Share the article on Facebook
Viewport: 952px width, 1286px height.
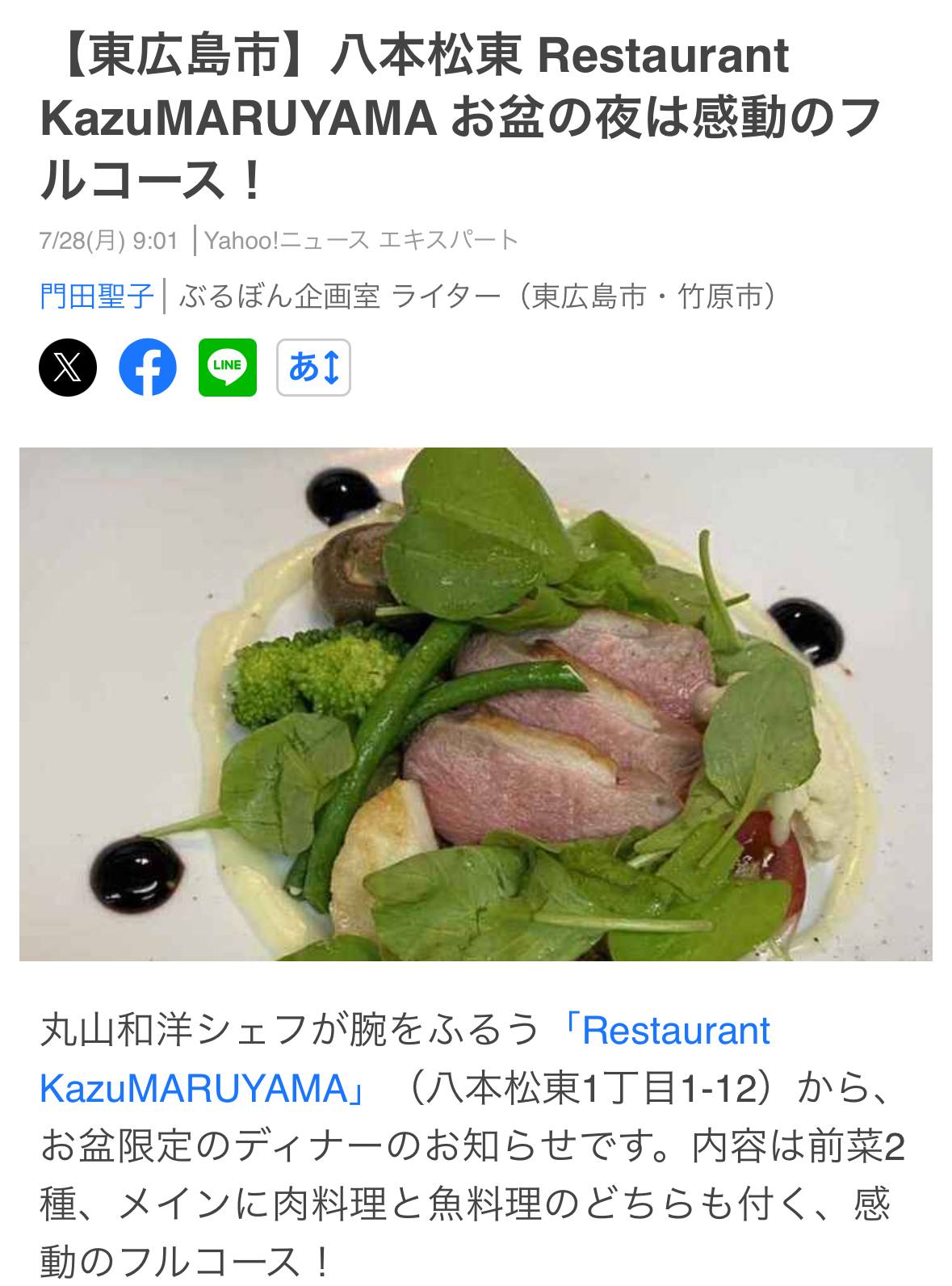pos(148,368)
